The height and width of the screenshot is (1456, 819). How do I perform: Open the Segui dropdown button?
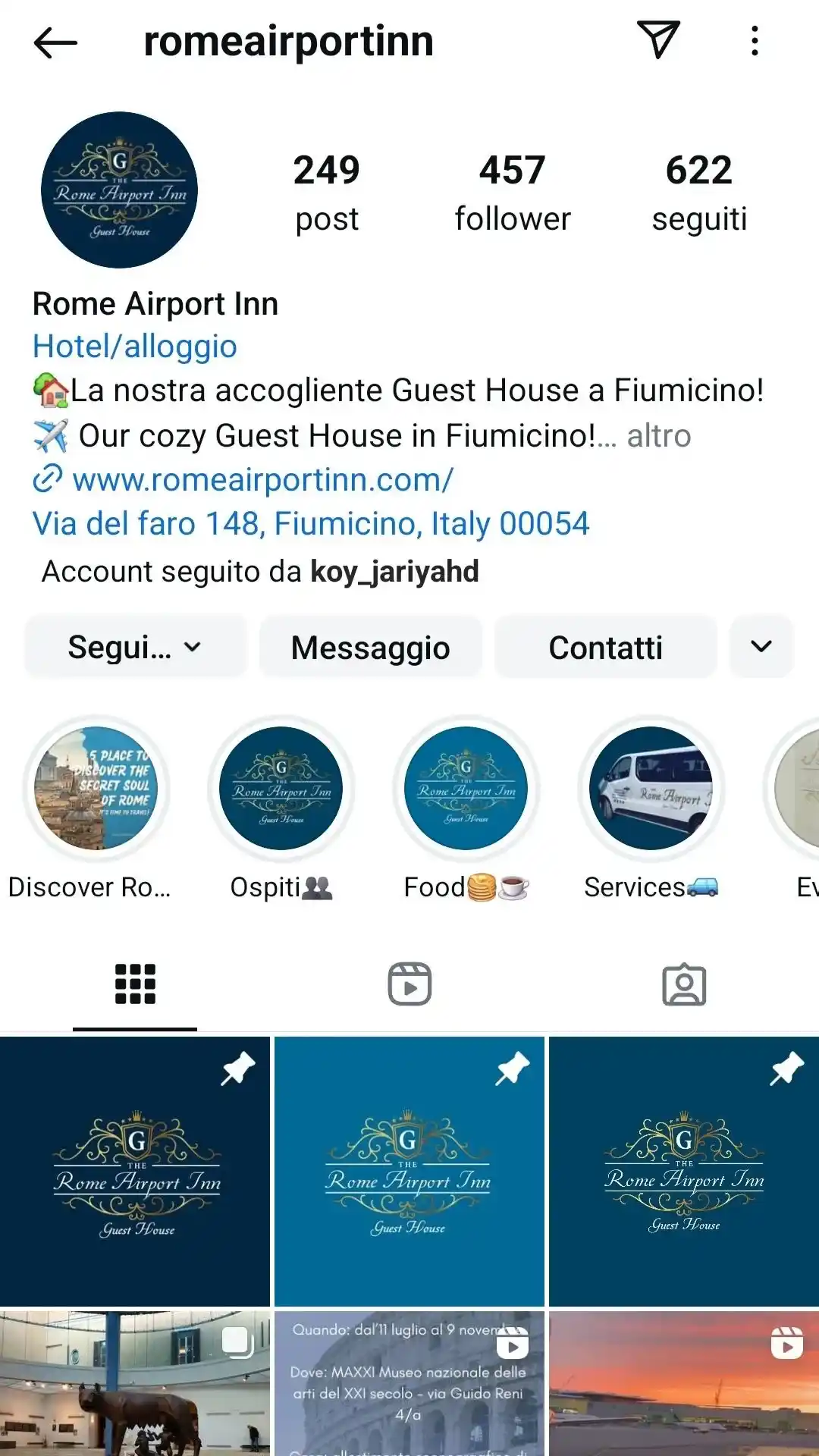[x=136, y=647]
